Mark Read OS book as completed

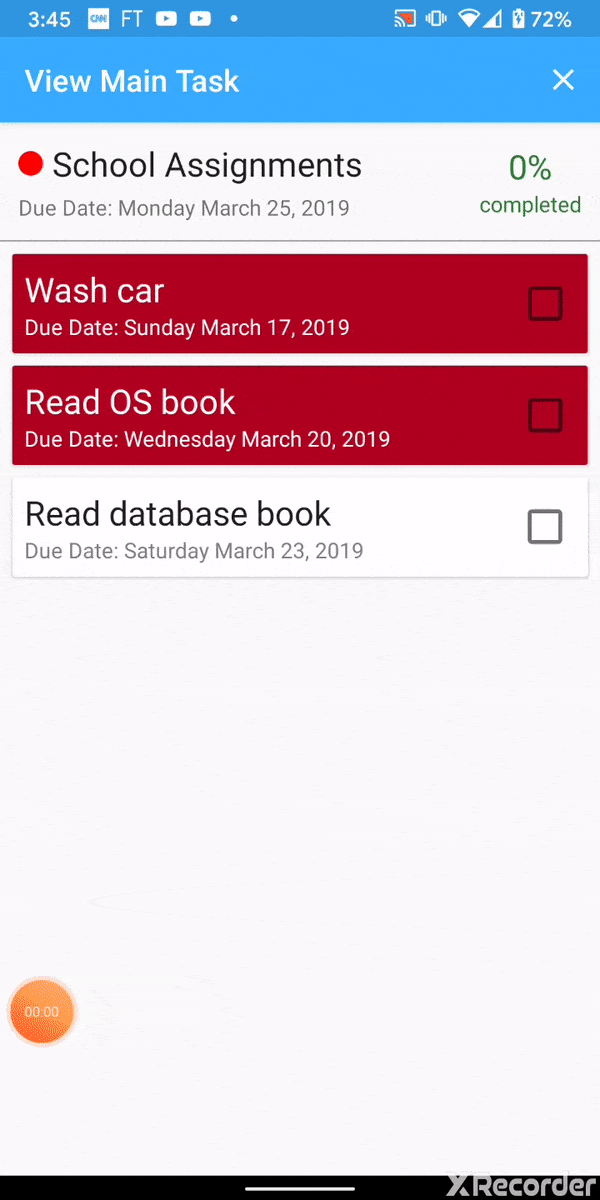[x=545, y=415]
